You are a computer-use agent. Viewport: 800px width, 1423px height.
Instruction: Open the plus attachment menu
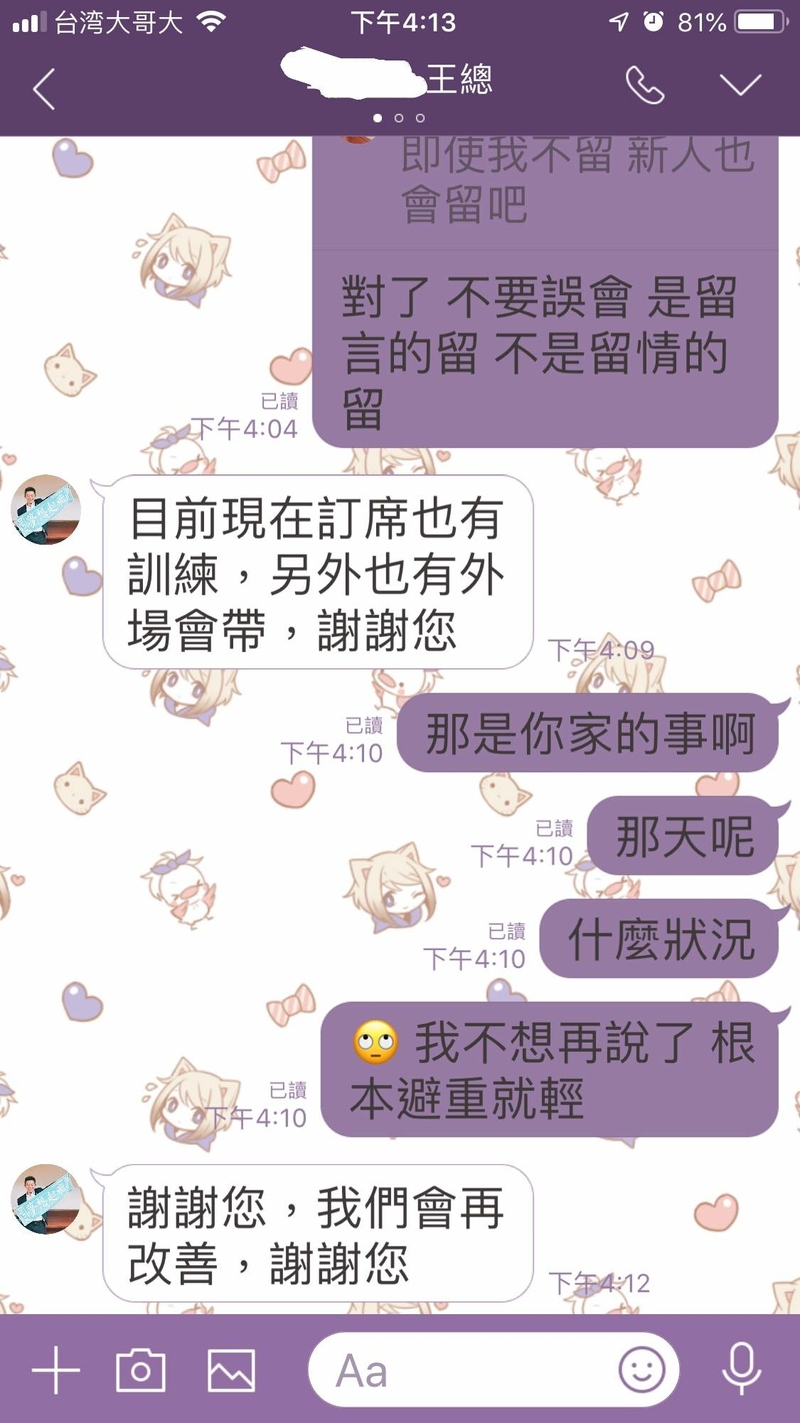point(55,1369)
